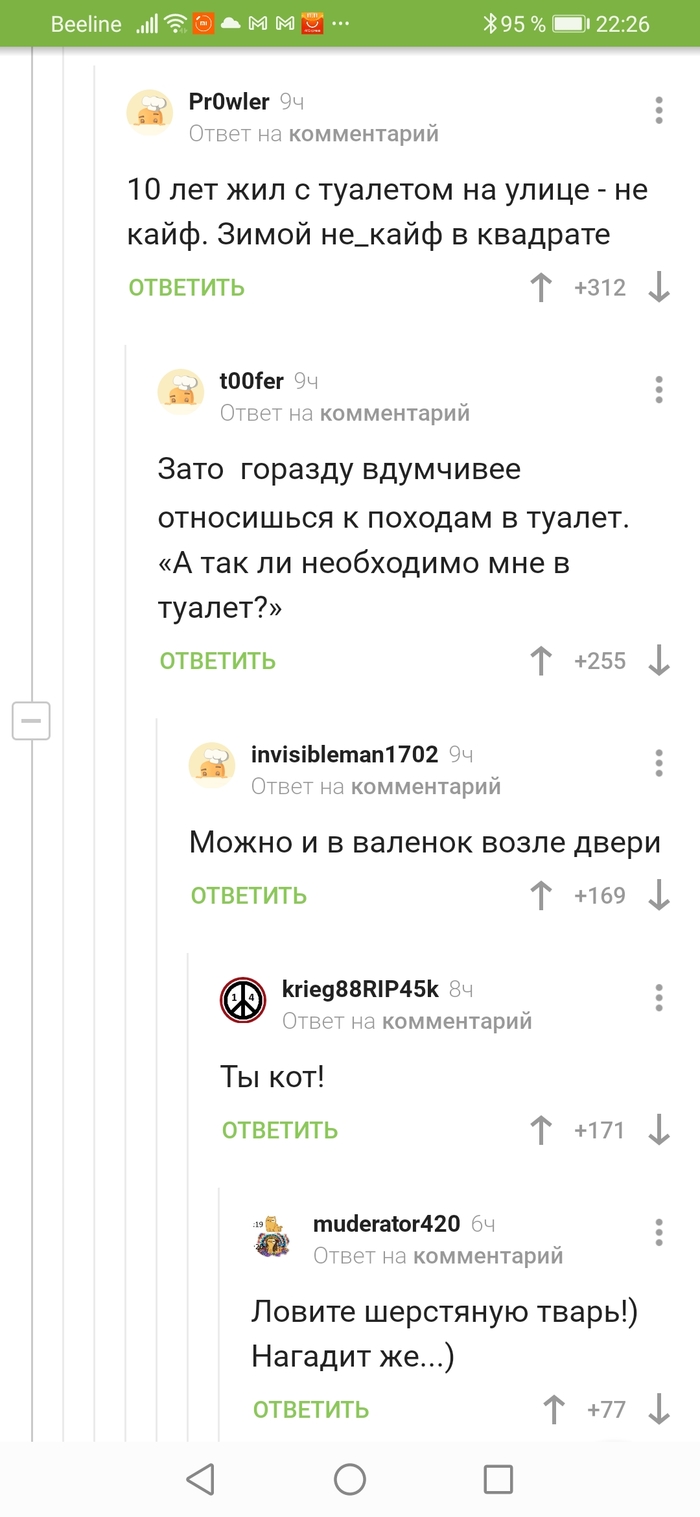Reply to t00fer's comment
The height and width of the screenshot is (1517, 700).
(x=217, y=661)
